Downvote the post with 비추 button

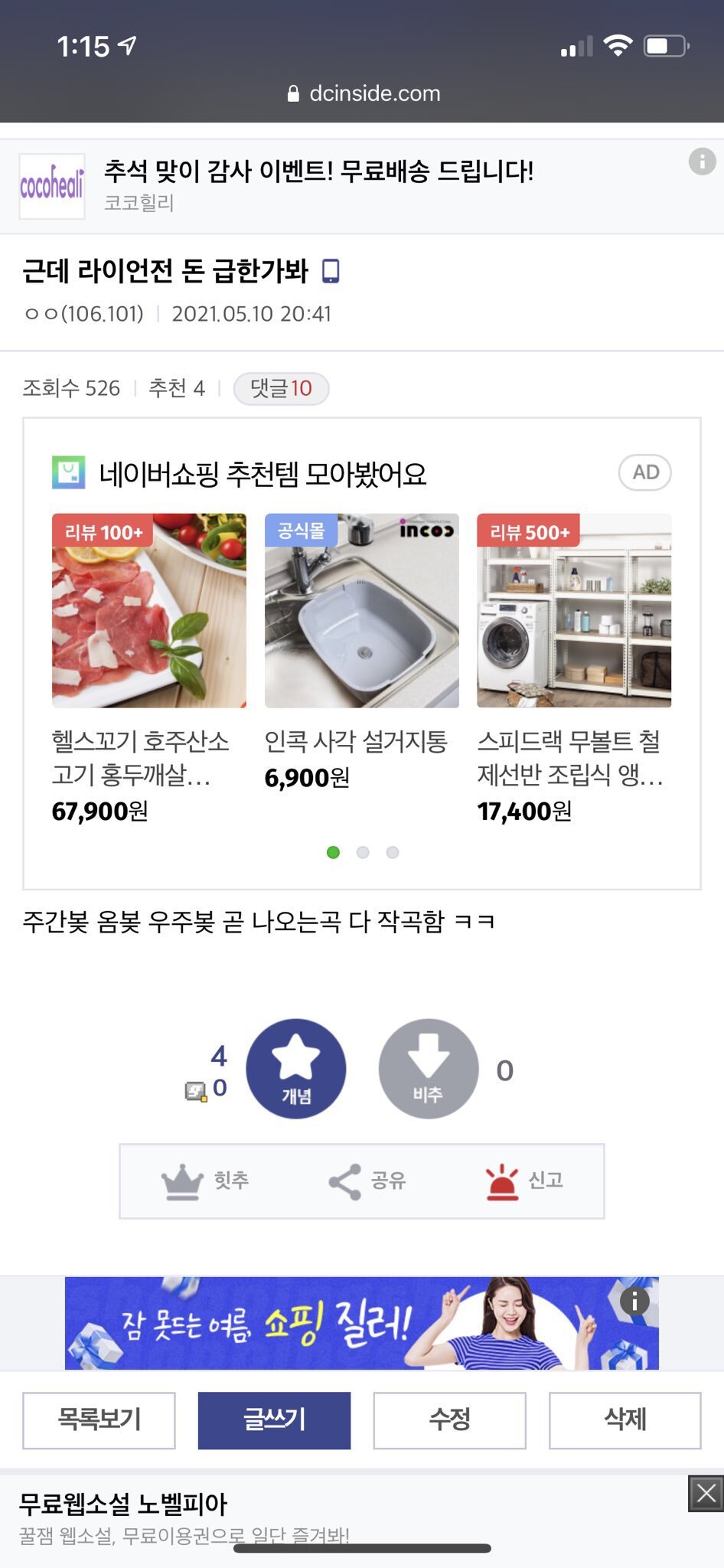(429, 1069)
